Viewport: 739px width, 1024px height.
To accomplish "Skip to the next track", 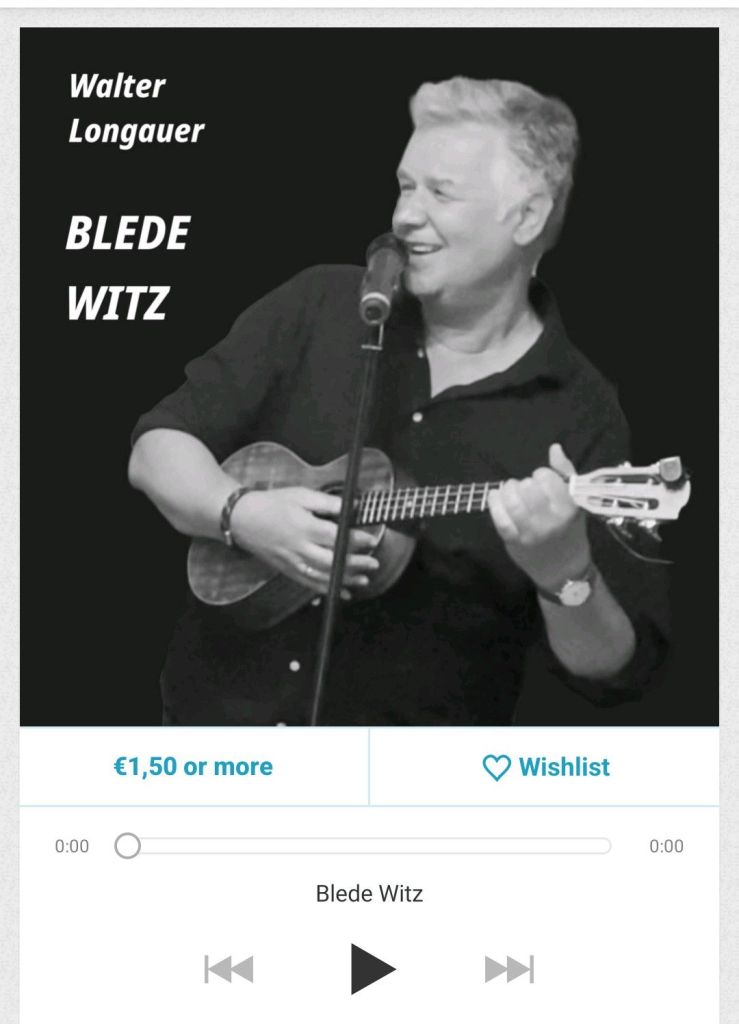I will coord(509,969).
